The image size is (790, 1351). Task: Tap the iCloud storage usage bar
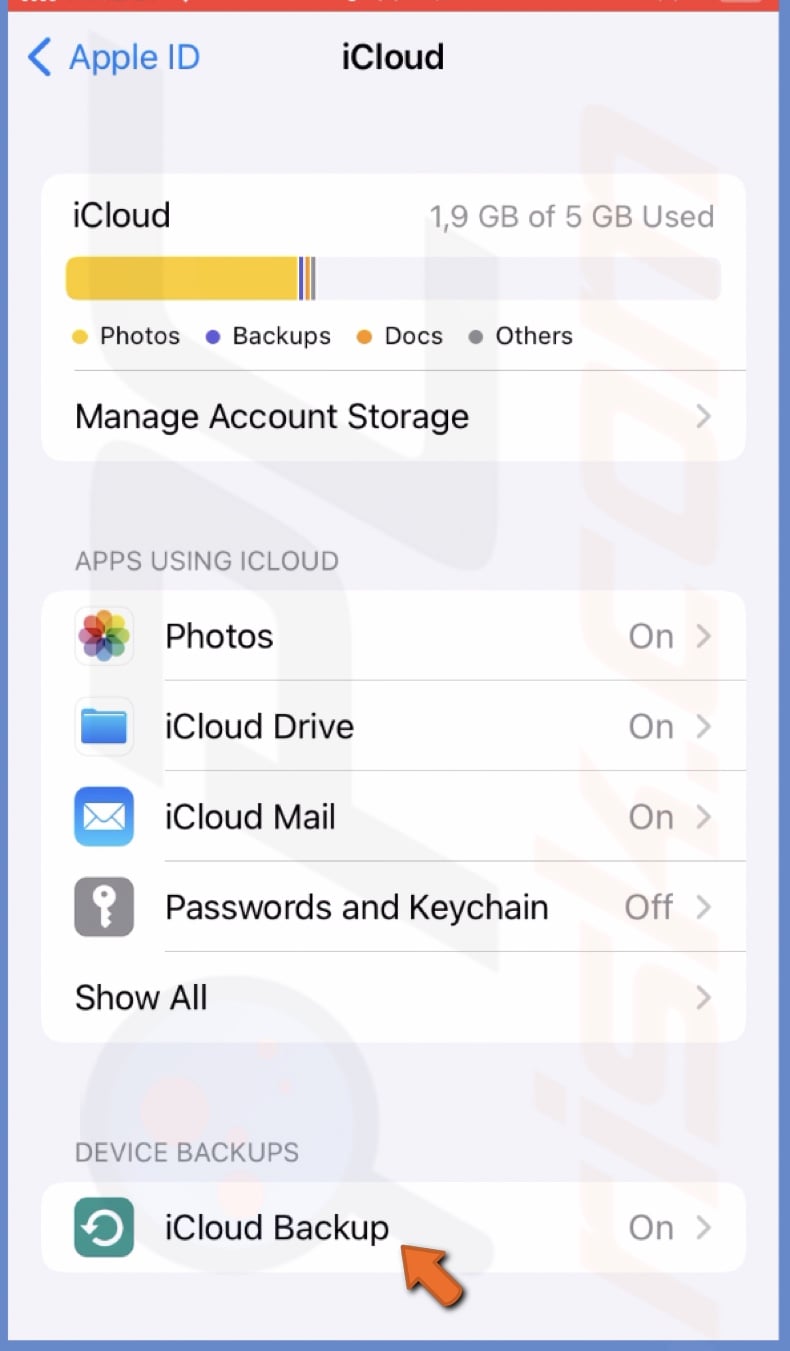click(393, 278)
